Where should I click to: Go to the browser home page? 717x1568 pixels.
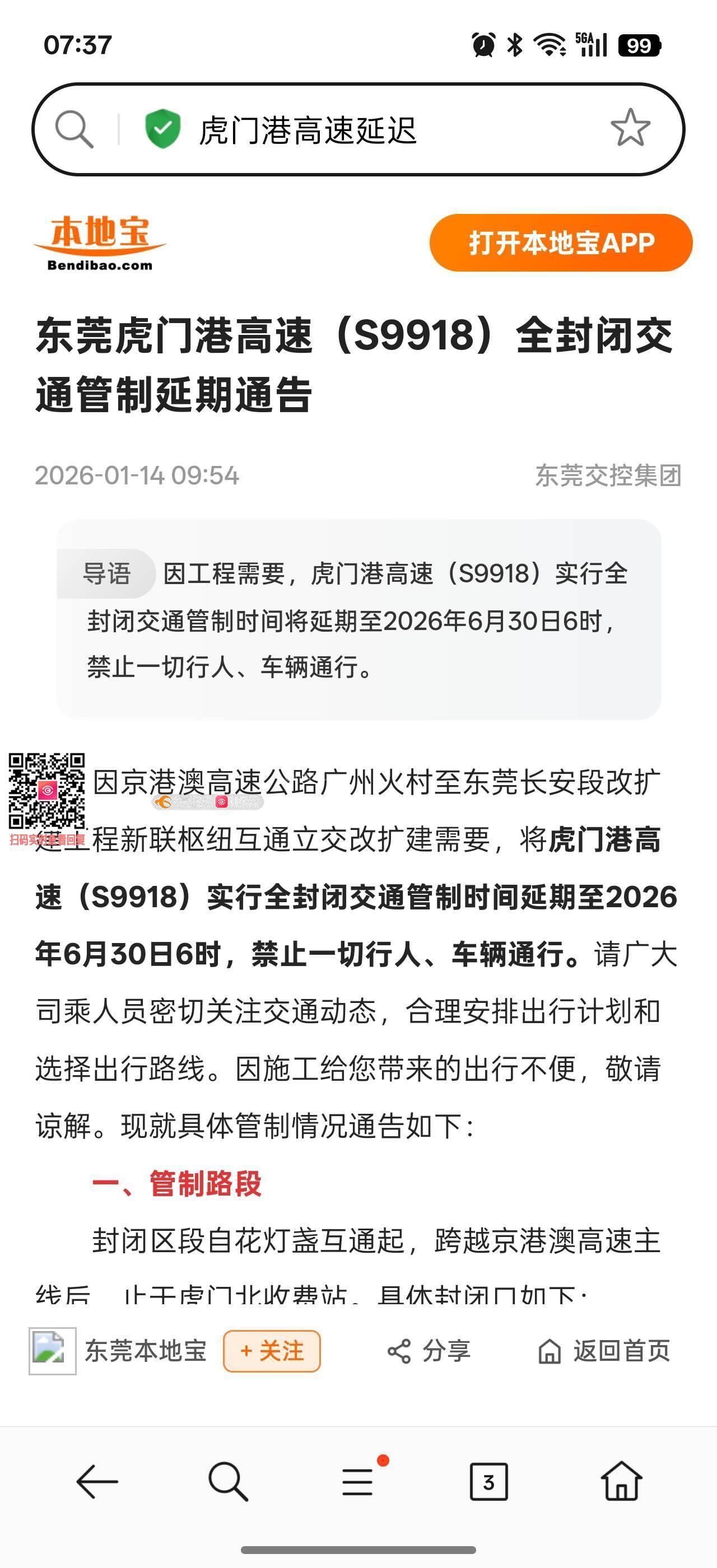[x=621, y=1480]
